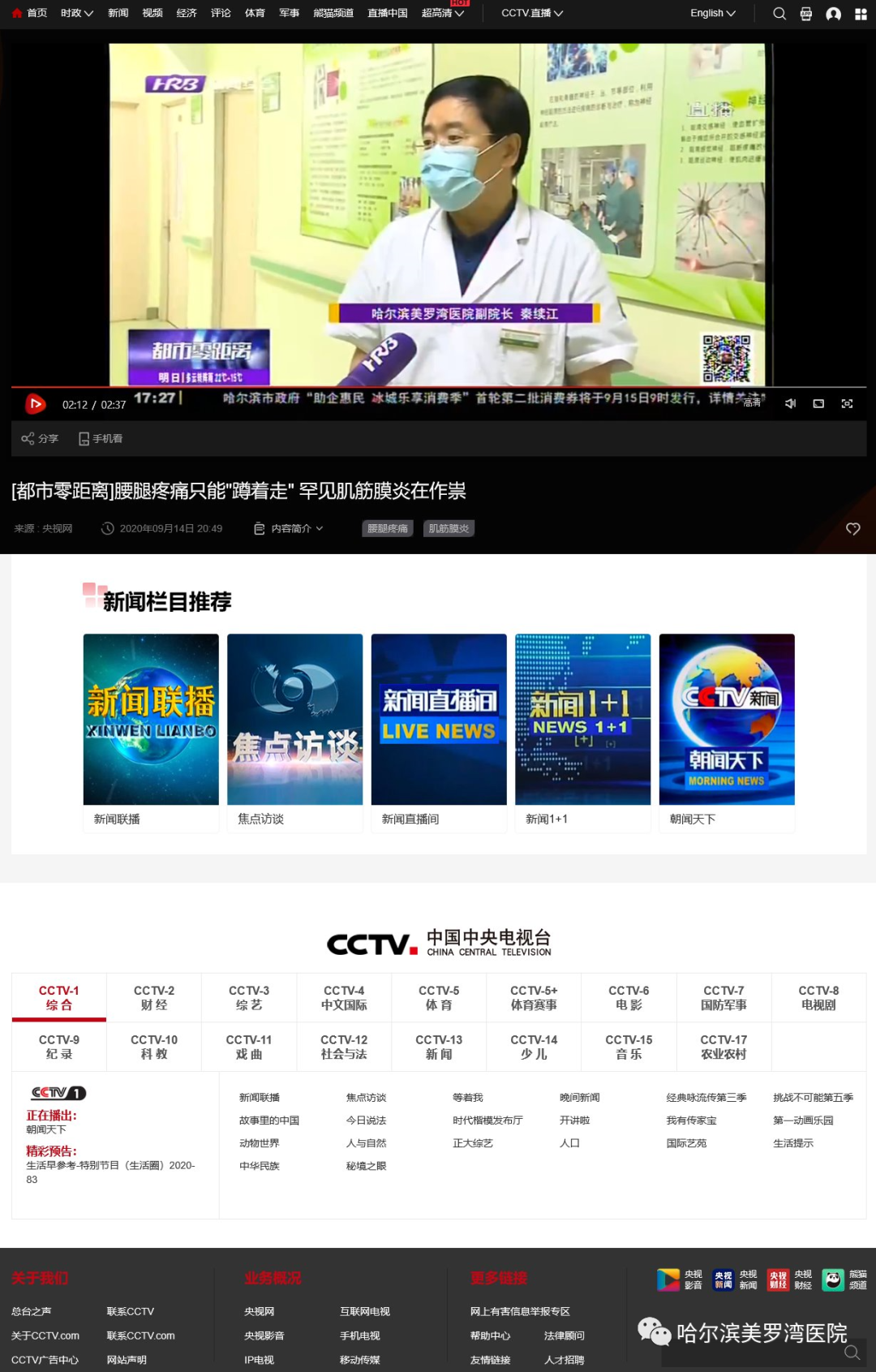Like the video with heart icon
876x1372 pixels.
tap(852, 529)
